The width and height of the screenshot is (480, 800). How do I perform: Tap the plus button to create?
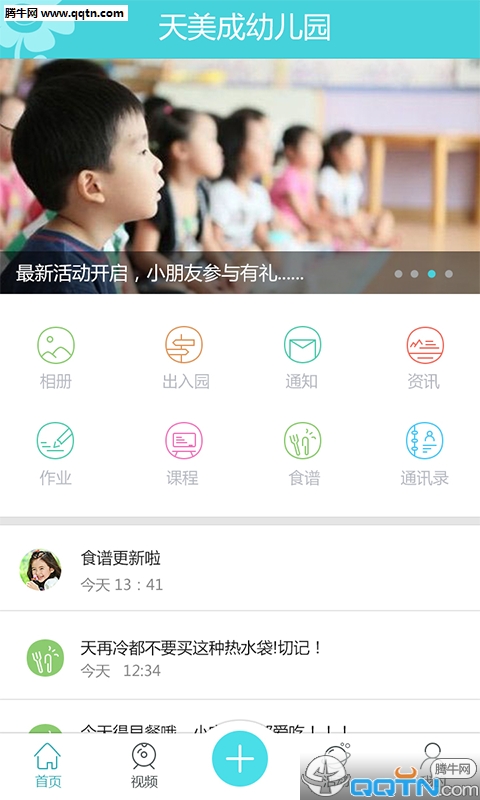tap(240, 759)
